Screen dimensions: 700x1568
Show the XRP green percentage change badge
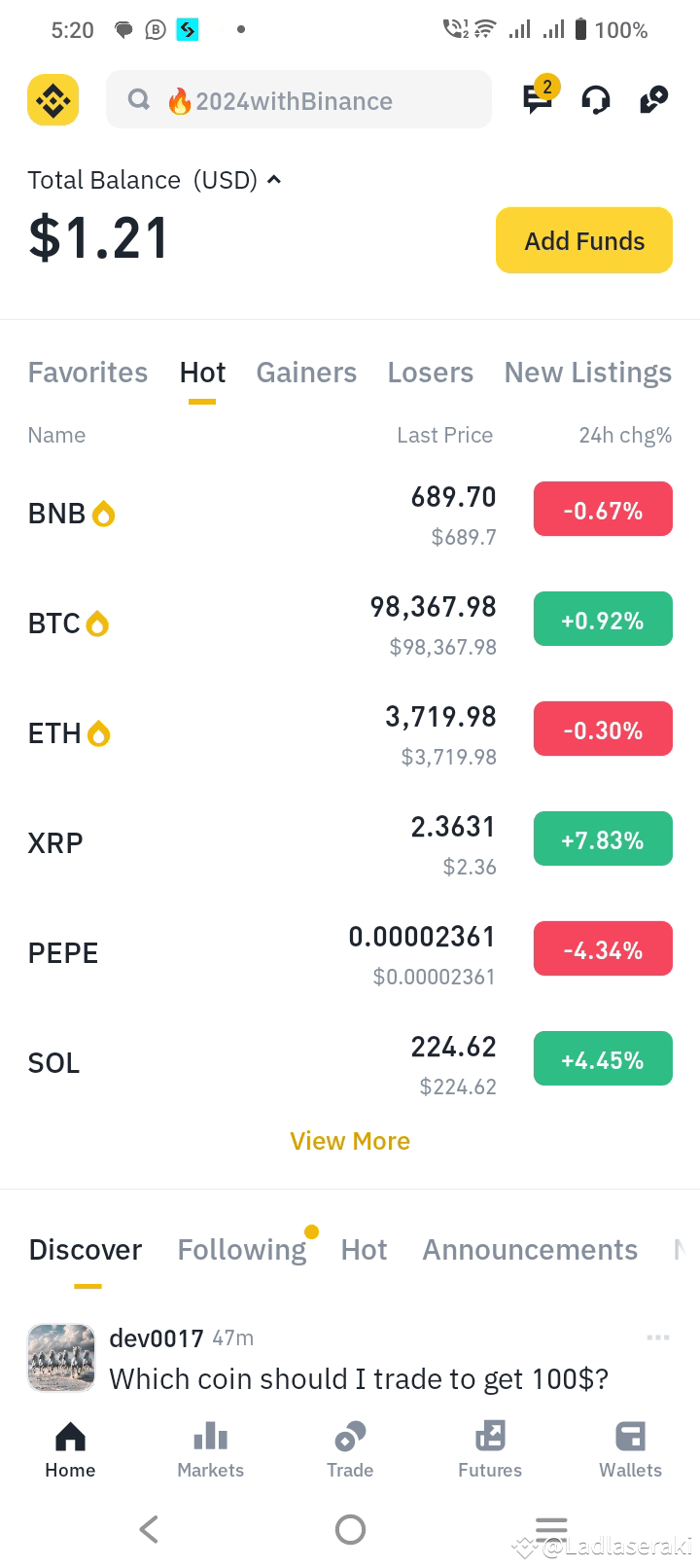603,837
